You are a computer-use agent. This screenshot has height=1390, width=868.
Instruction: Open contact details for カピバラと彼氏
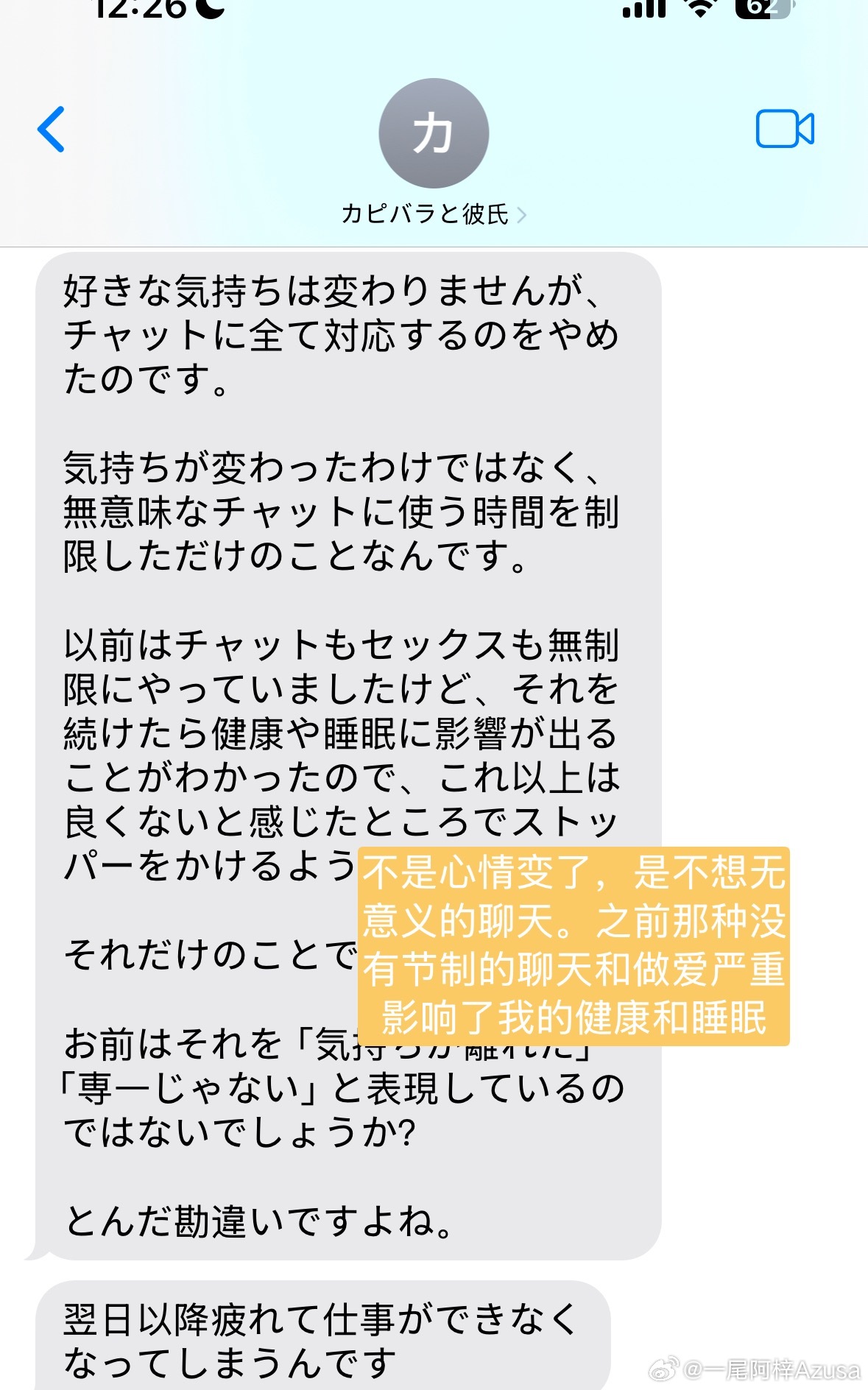pyautogui.click(x=433, y=214)
